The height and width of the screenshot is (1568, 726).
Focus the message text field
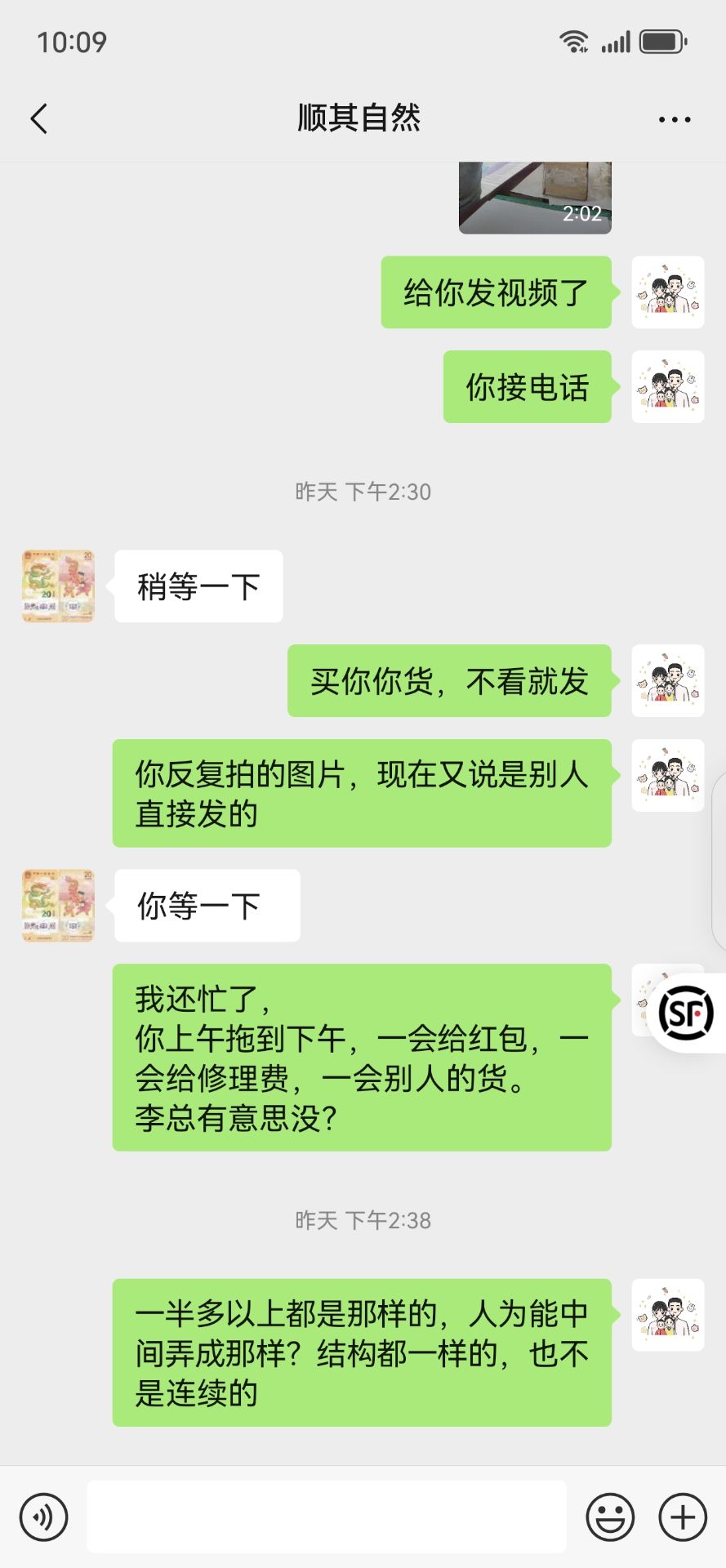click(327, 1517)
